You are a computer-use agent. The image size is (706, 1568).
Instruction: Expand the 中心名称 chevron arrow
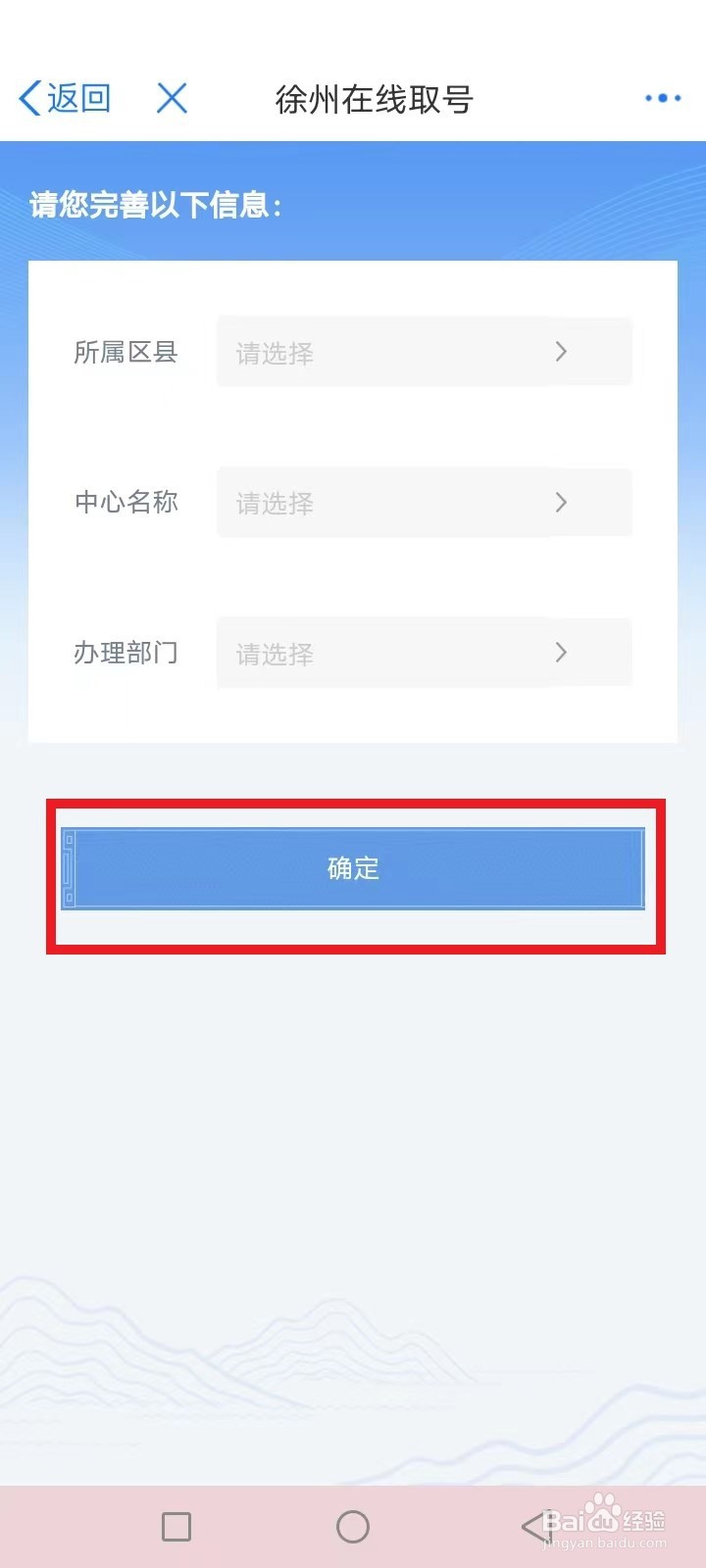561,503
